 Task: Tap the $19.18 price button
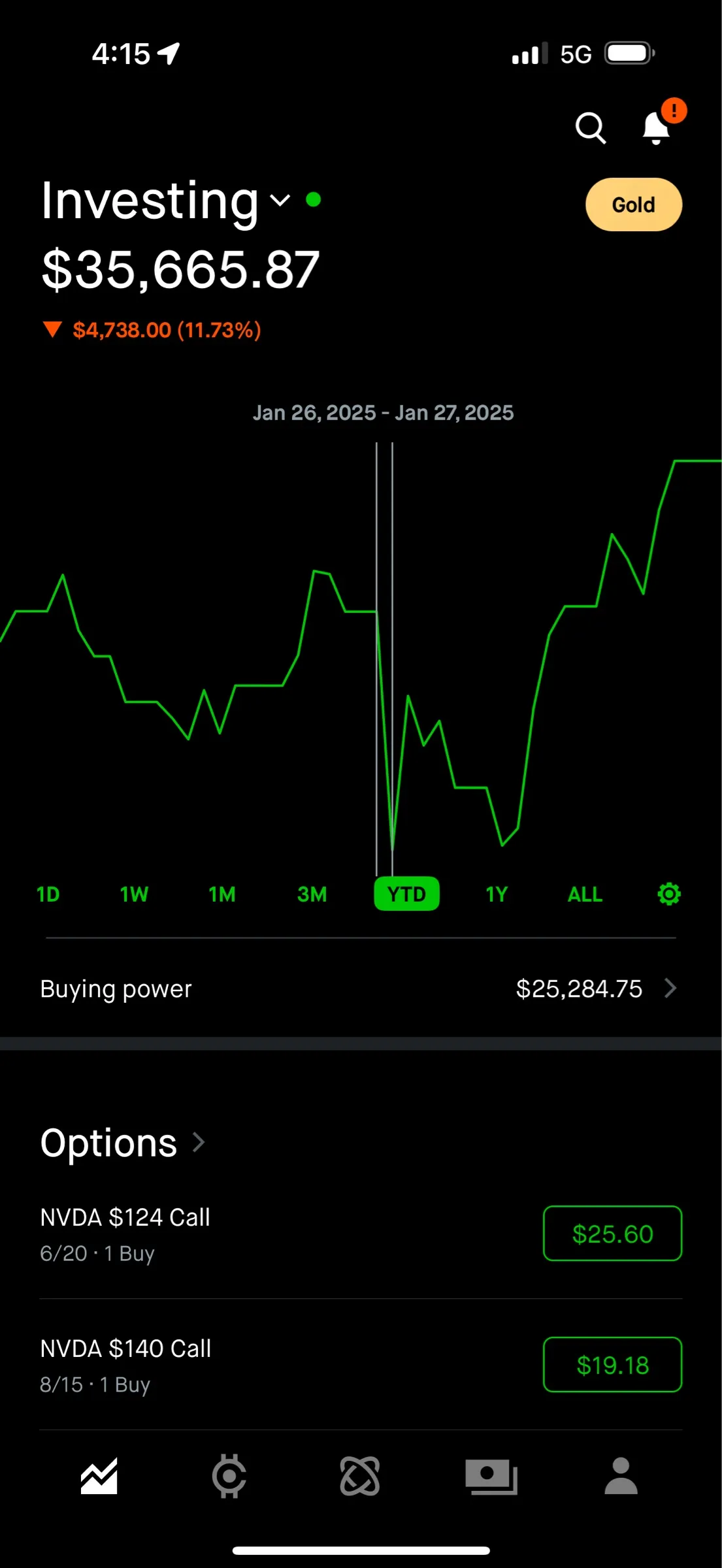coord(613,1365)
